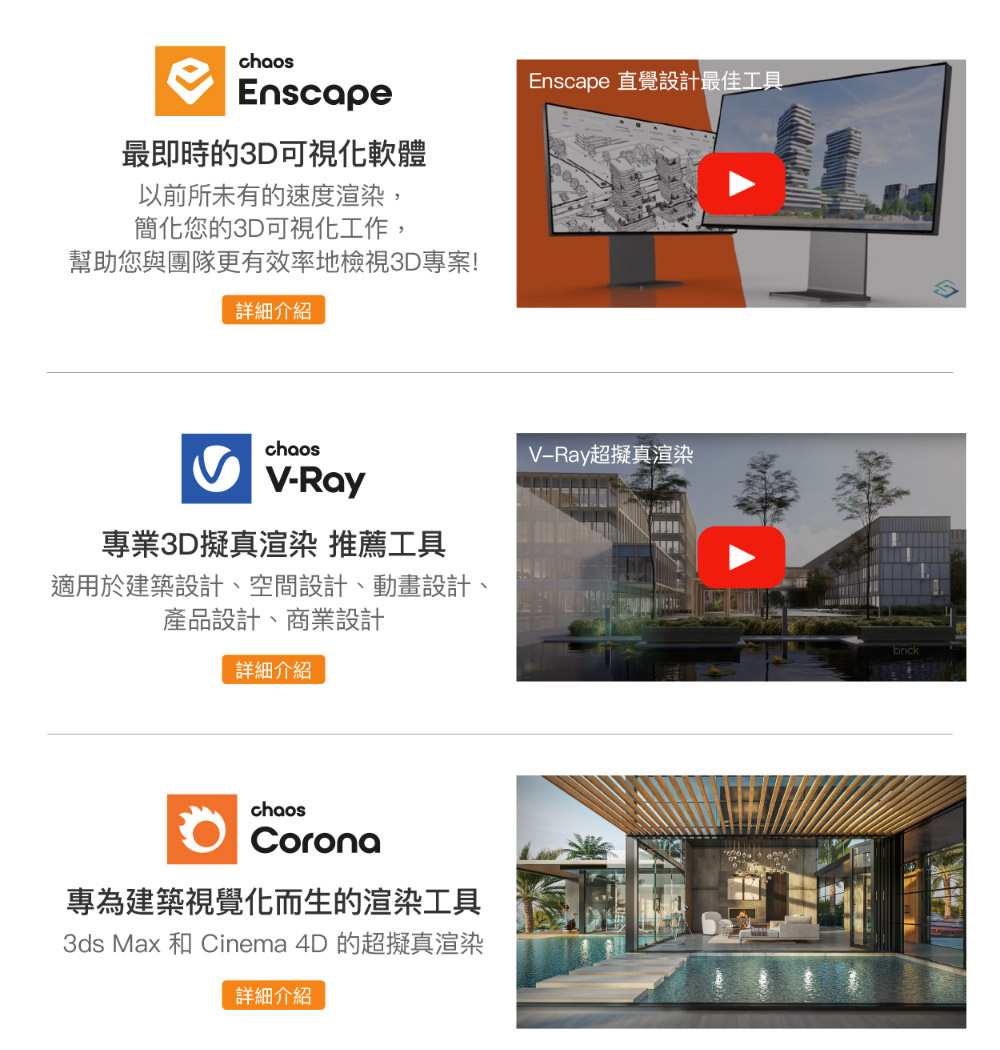Open 詳細介紹 for Enscape
Image resolution: width=1000 pixels, height=1050 pixels.
(x=273, y=311)
